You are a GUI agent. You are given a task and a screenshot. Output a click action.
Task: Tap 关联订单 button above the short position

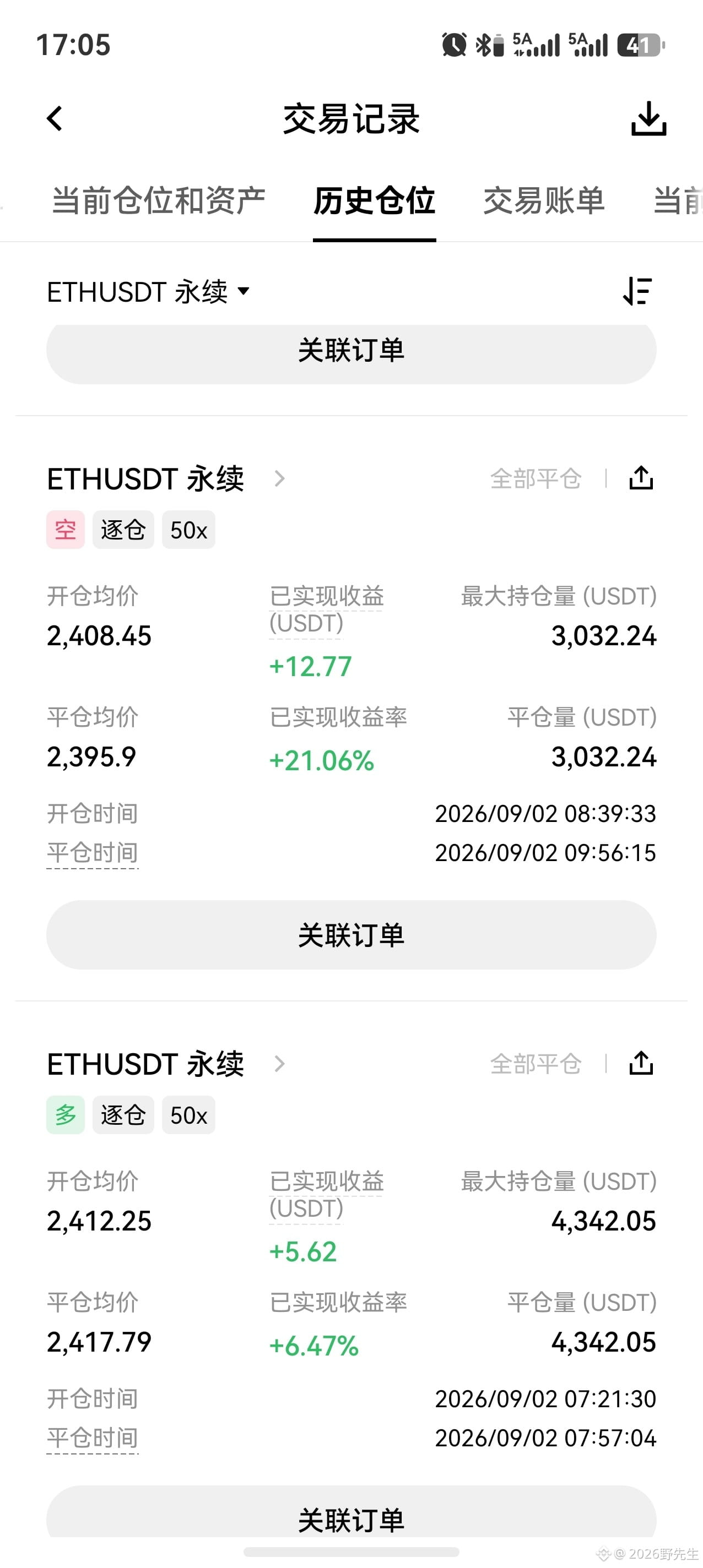(351, 351)
